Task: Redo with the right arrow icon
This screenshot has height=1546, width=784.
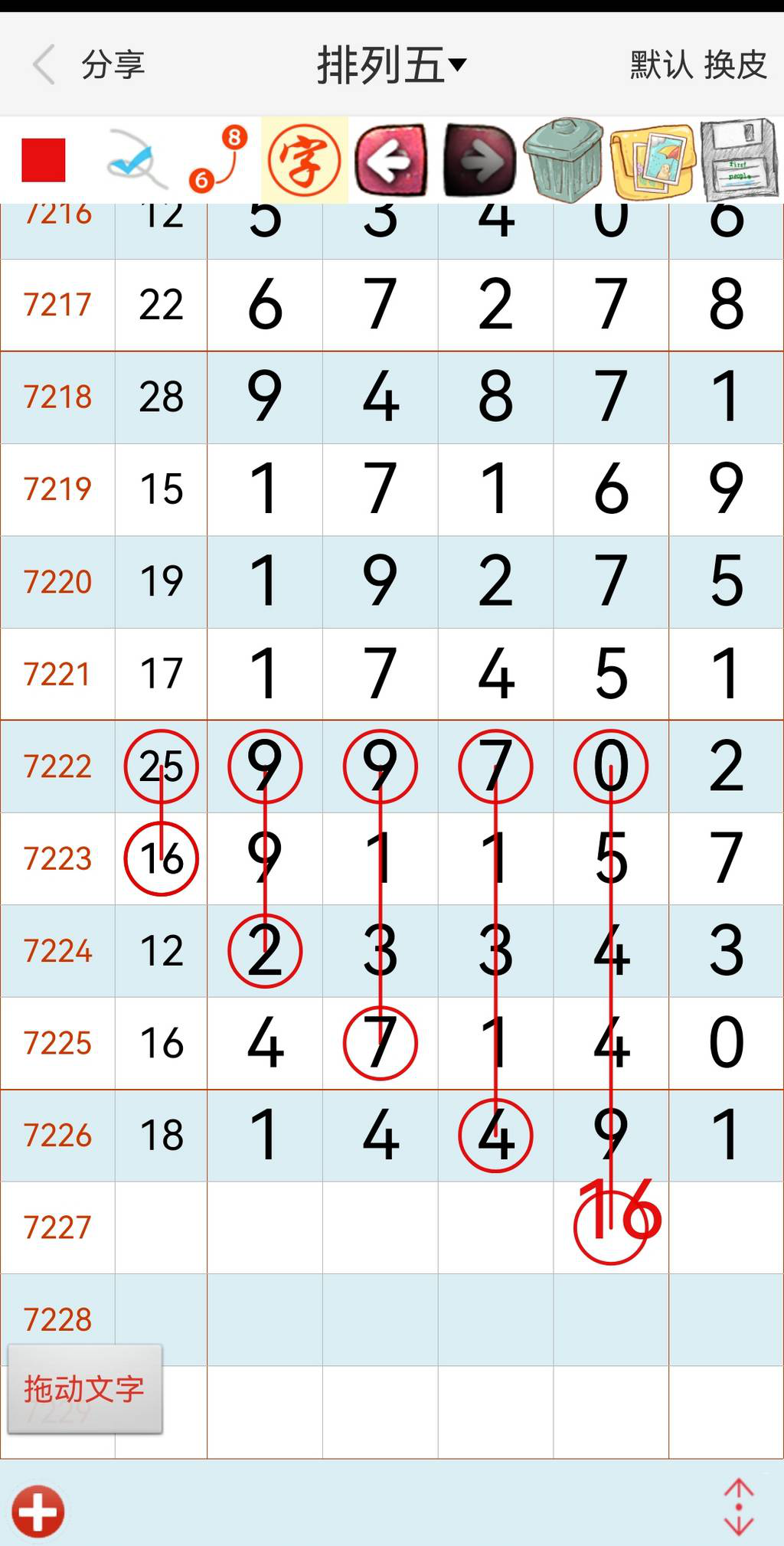Action: pyautogui.click(x=477, y=161)
